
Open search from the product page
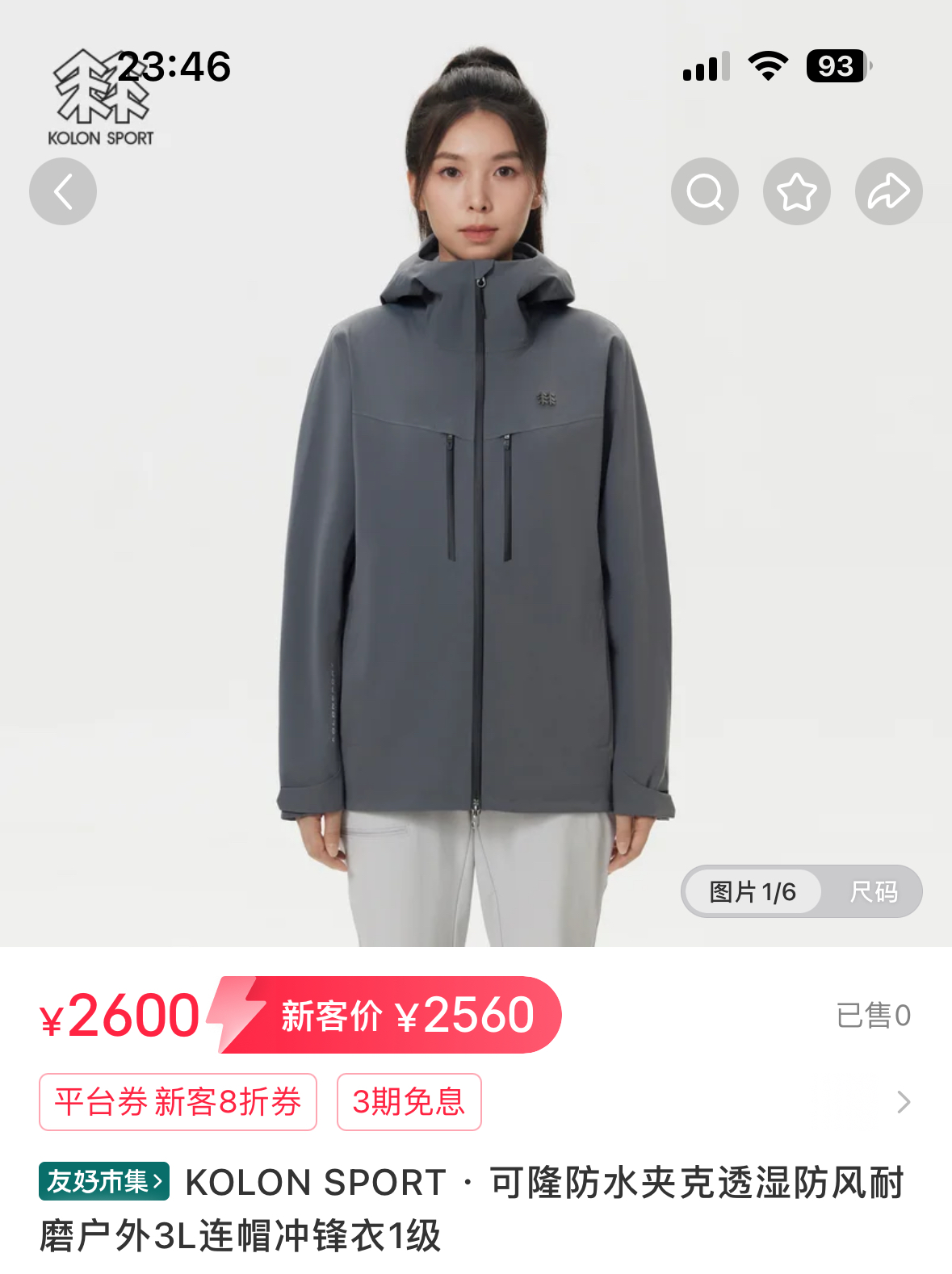pyautogui.click(x=705, y=191)
